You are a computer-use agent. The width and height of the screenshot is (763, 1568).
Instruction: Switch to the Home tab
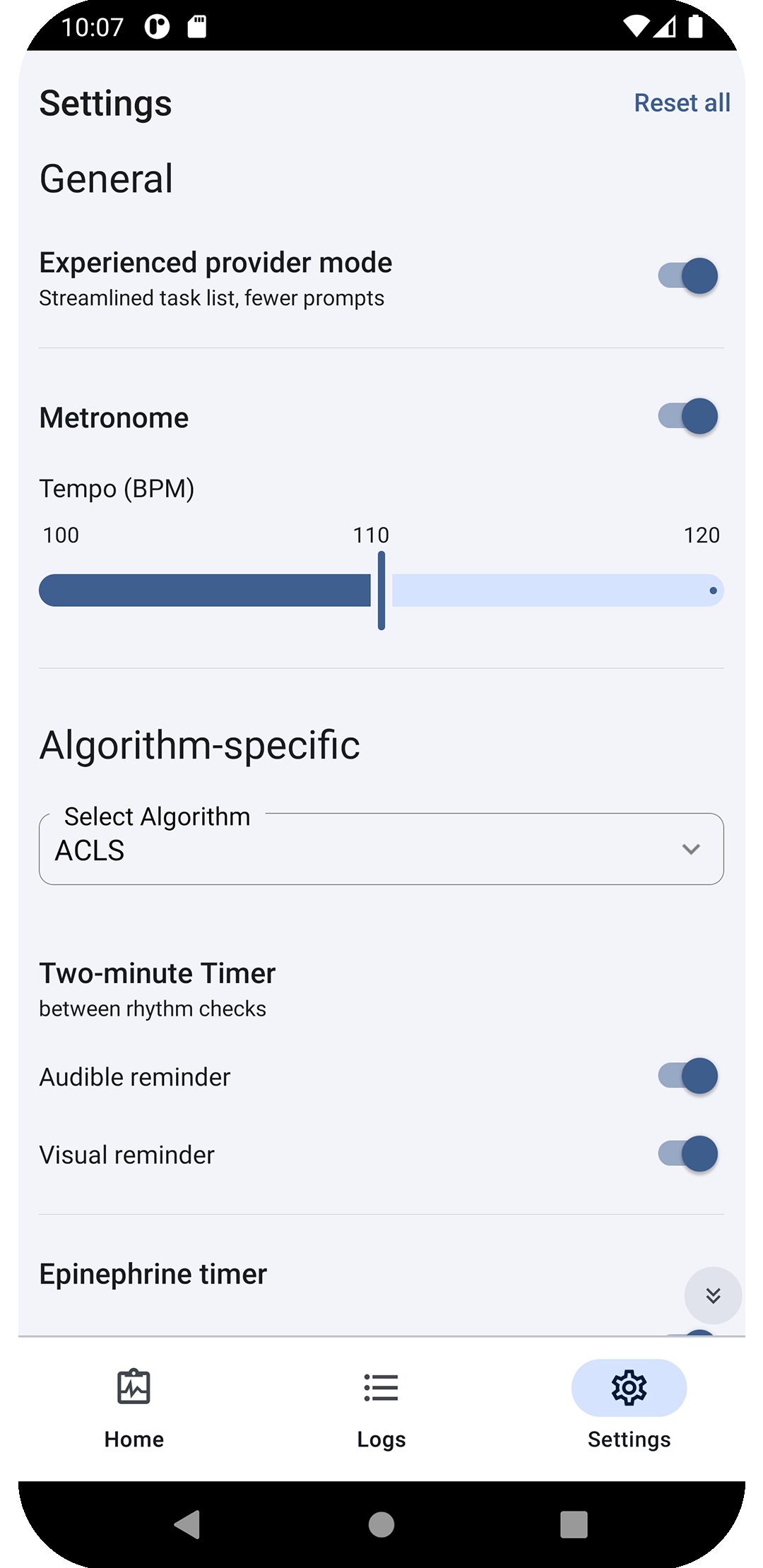click(x=134, y=1409)
